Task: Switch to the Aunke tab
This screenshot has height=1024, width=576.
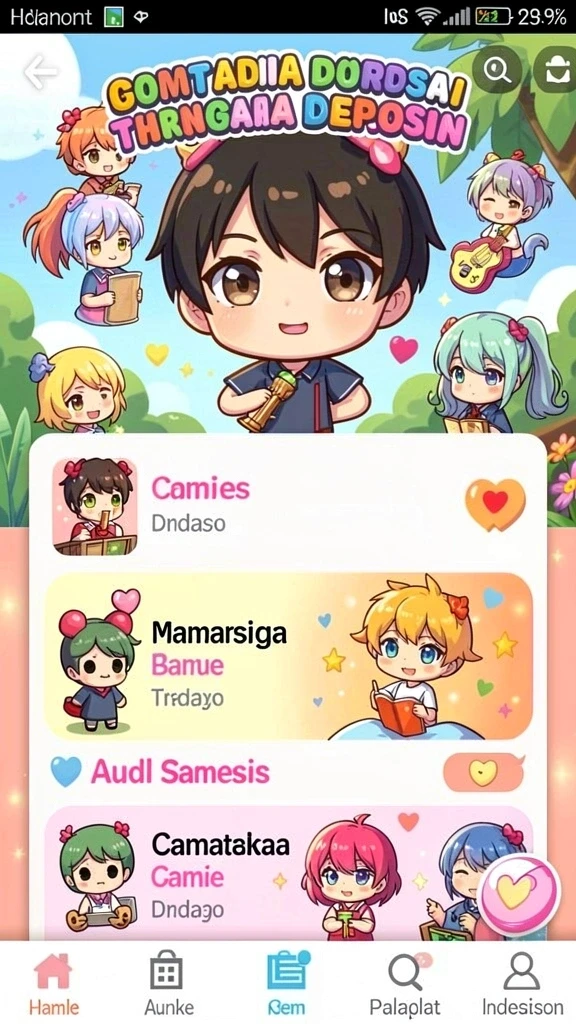Action: click(168, 982)
